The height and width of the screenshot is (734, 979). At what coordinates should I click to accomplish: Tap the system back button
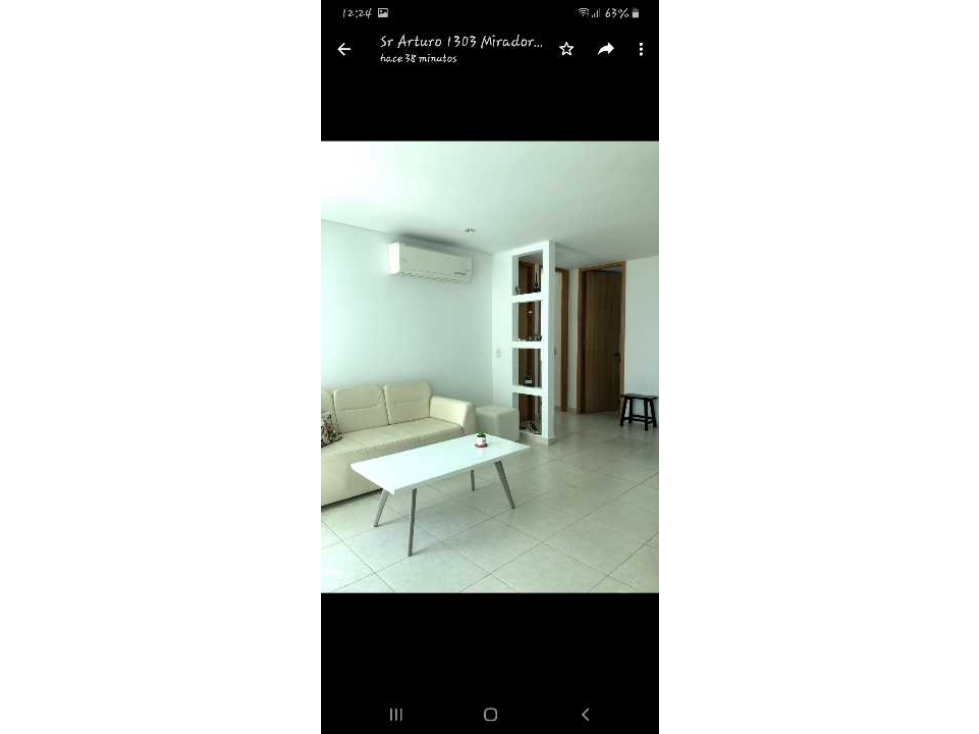coord(585,714)
